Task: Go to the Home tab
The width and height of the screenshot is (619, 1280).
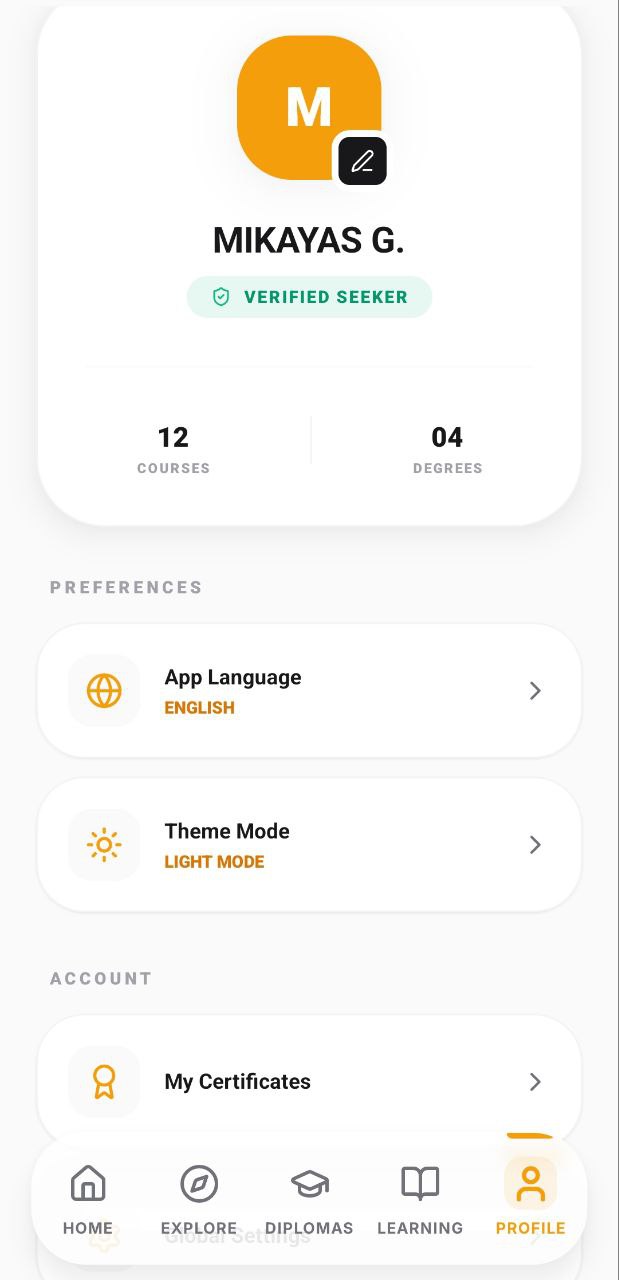Action: [x=88, y=1200]
